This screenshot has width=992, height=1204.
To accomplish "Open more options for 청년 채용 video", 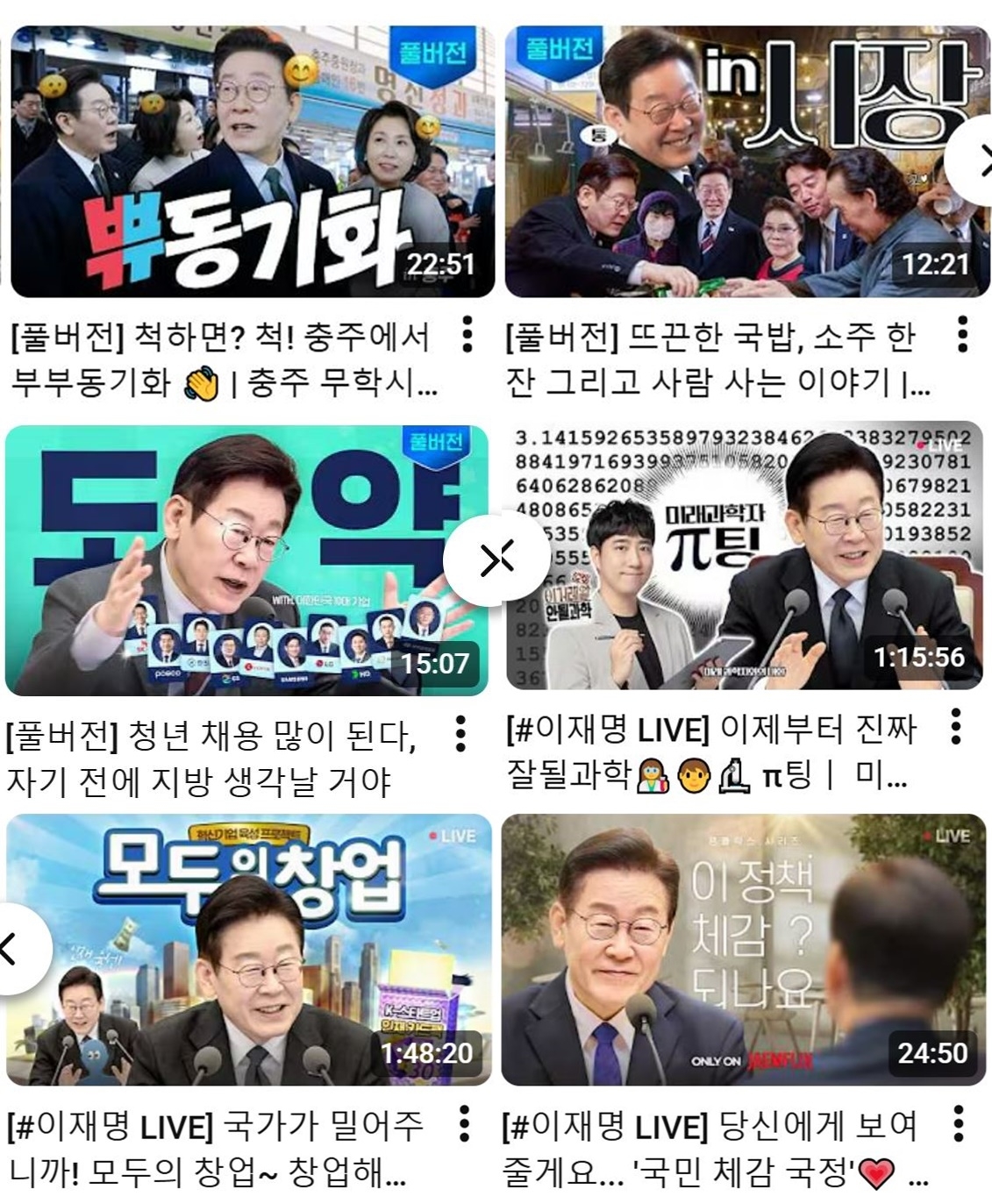I will 460,734.
